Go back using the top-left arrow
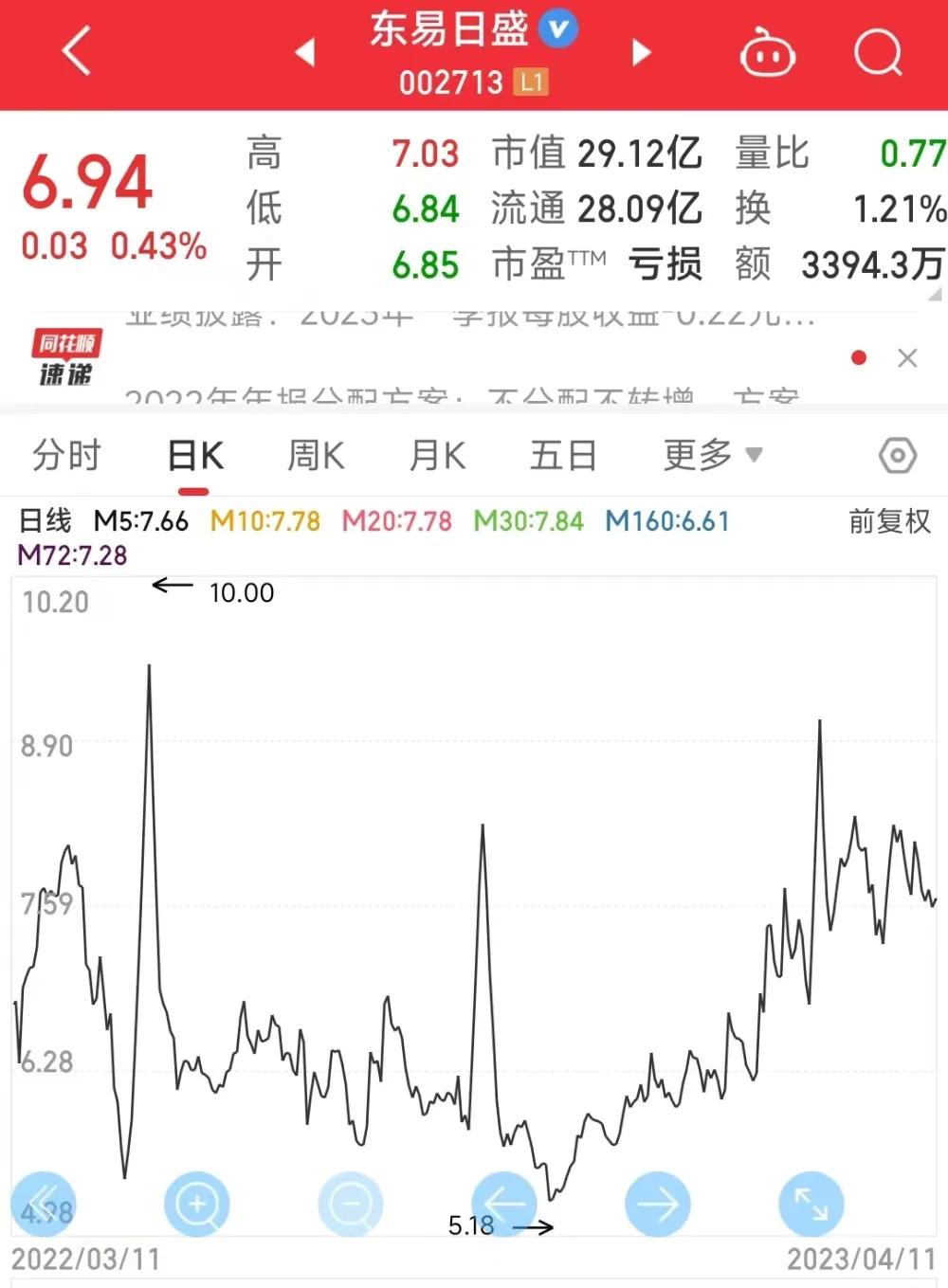The height and width of the screenshot is (1288, 948). tap(76, 51)
